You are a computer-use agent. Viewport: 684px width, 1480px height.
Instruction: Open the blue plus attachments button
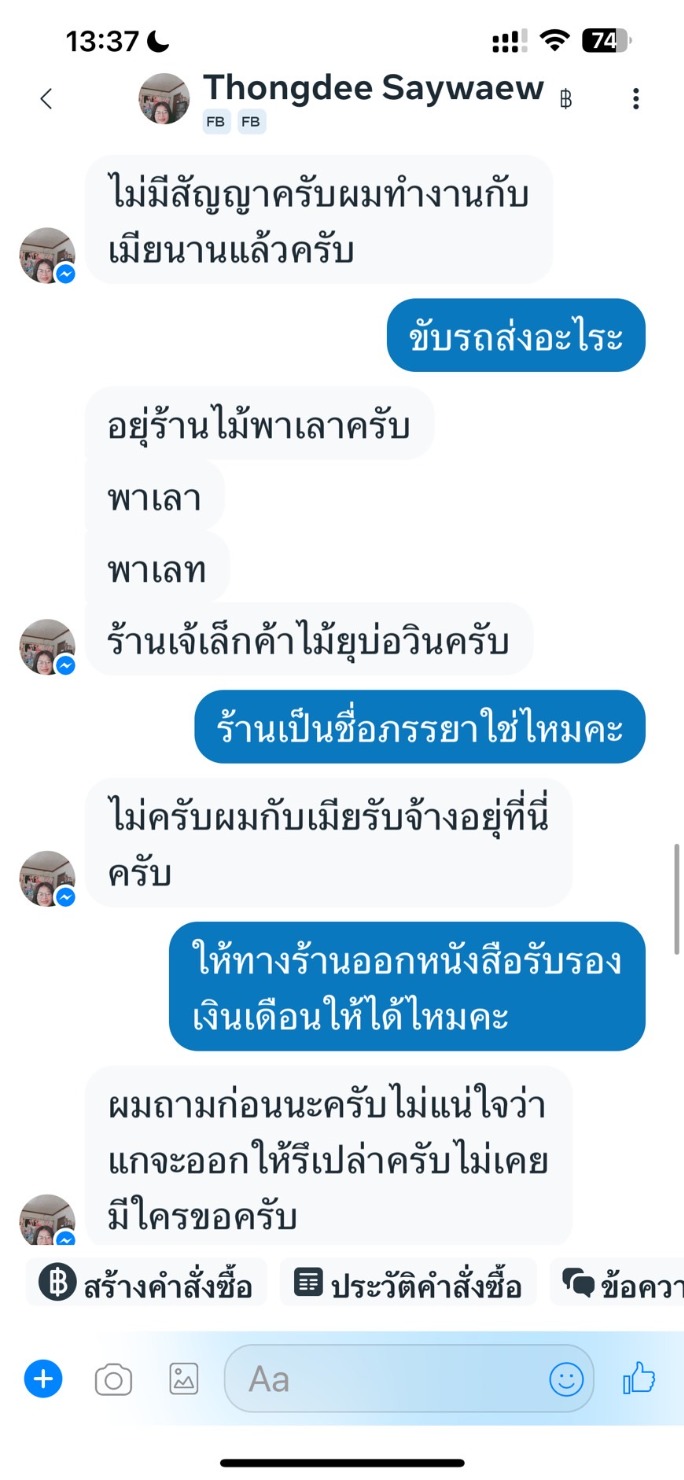click(43, 1380)
